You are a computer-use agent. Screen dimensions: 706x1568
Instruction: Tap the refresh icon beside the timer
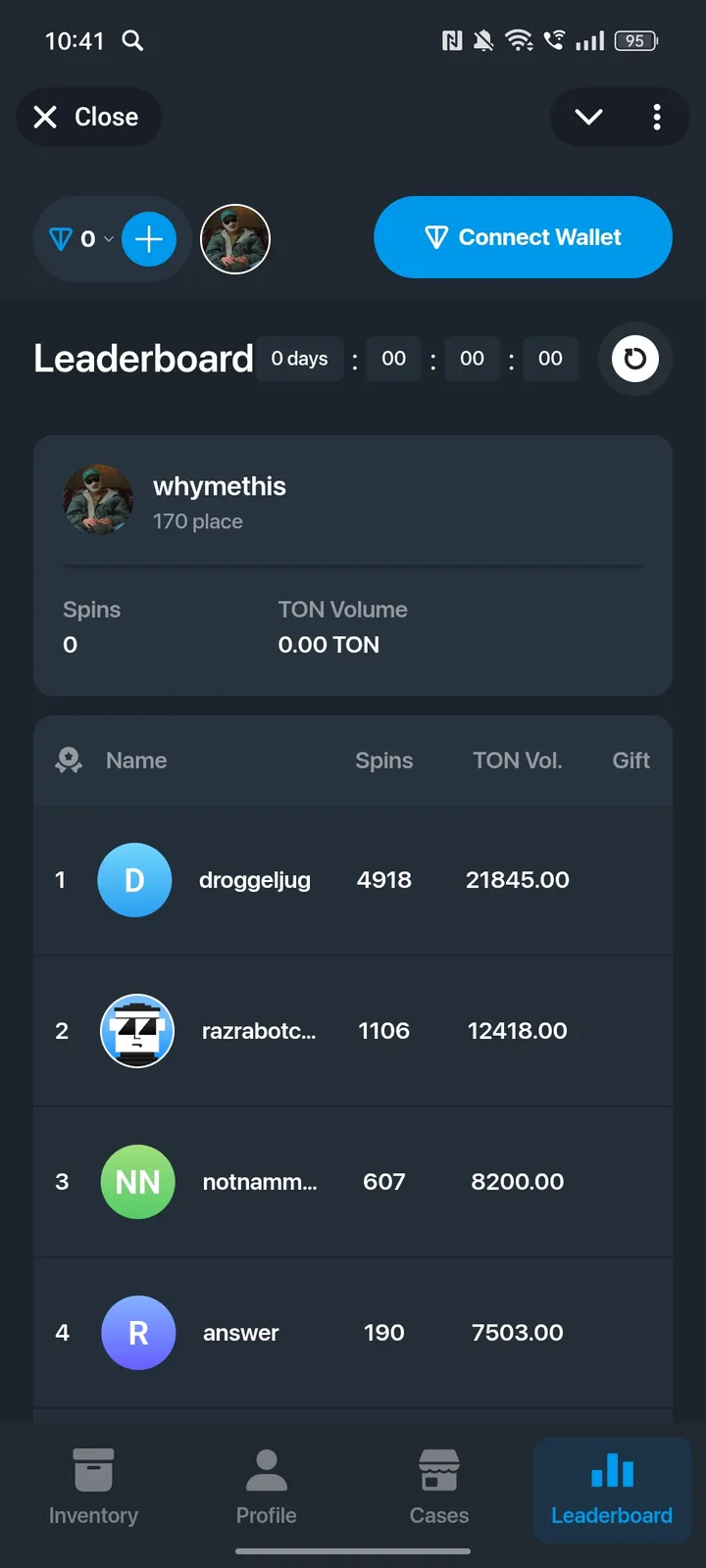(634, 359)
